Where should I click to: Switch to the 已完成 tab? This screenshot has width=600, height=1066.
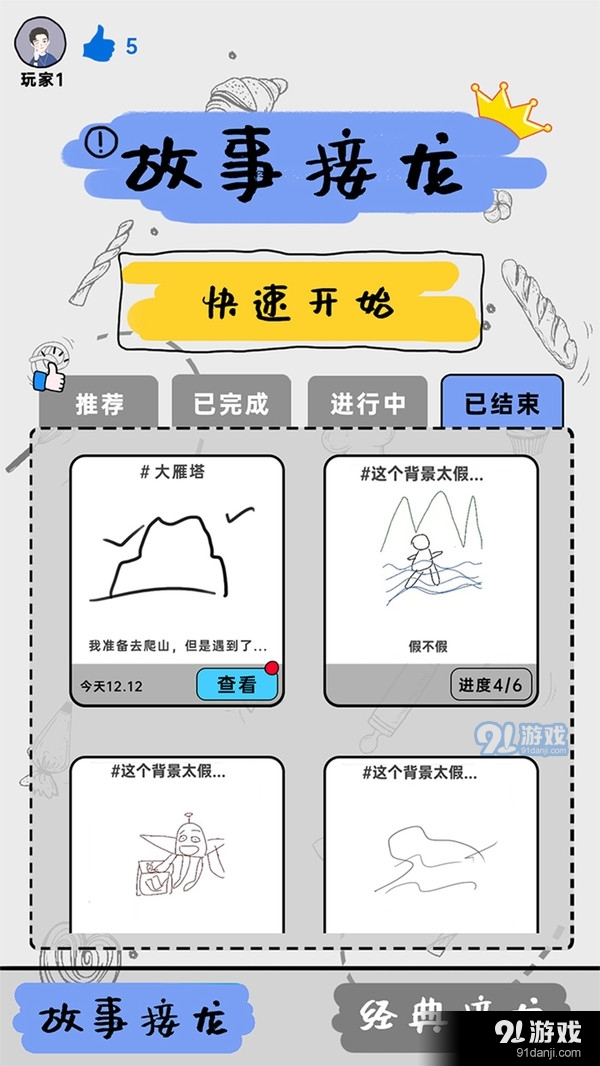click(231, 404)
